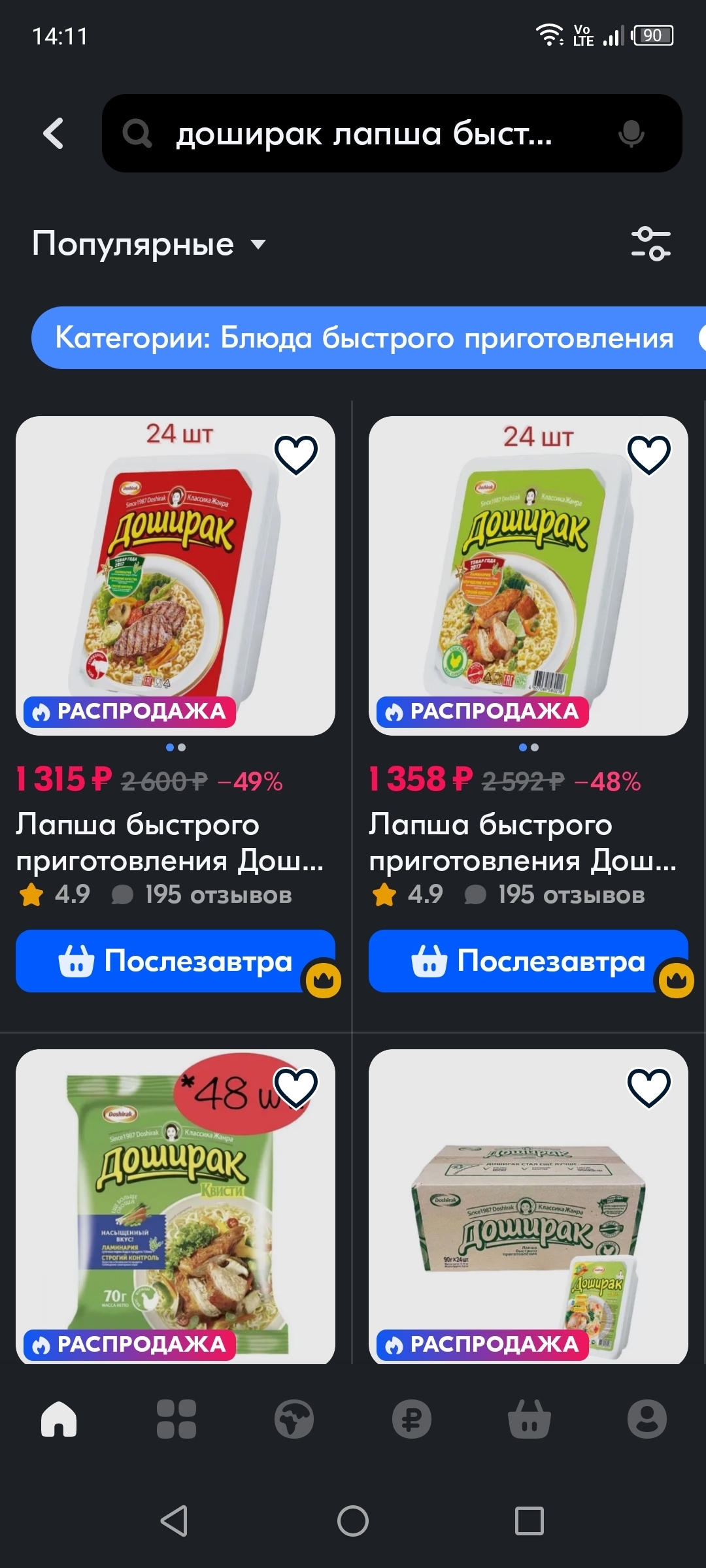The width and height of the screenshot is (706, 1568).
Task: Like the 48-pack Доширак Квисти item
Action: [x=296, y=1087]
